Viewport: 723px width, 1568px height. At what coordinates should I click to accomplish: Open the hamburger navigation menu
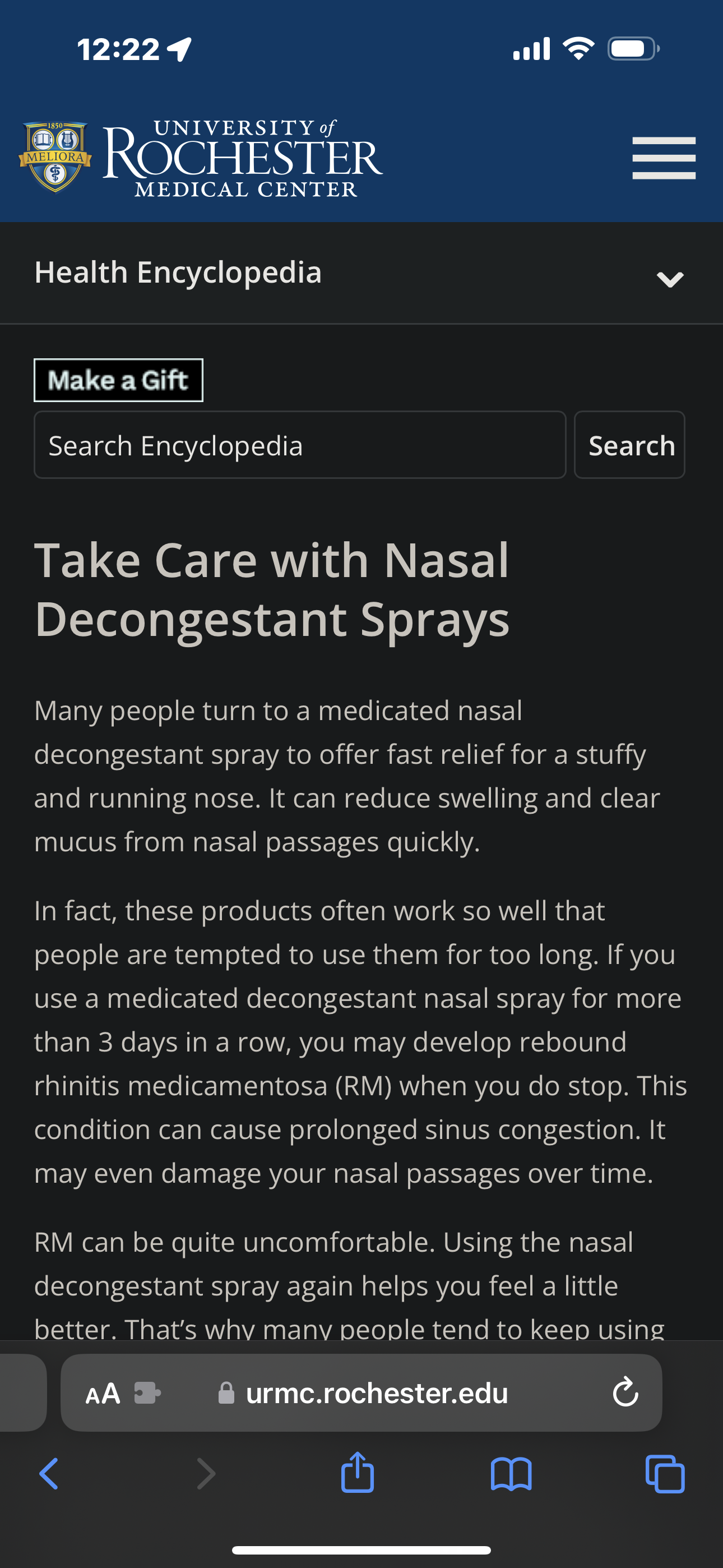[x=664, y=158]
